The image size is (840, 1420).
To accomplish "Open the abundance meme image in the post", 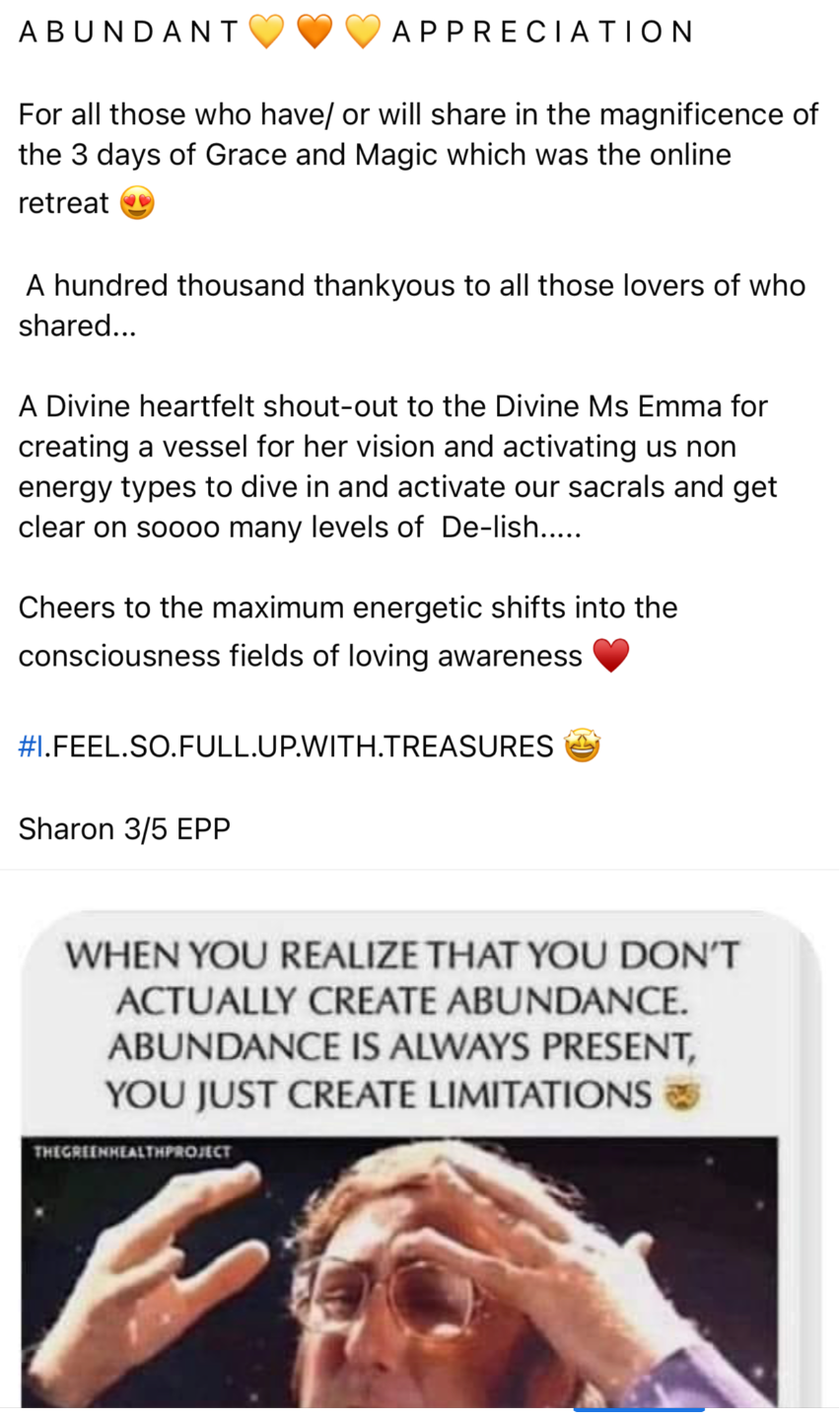I will click(x=419, y=1164).
